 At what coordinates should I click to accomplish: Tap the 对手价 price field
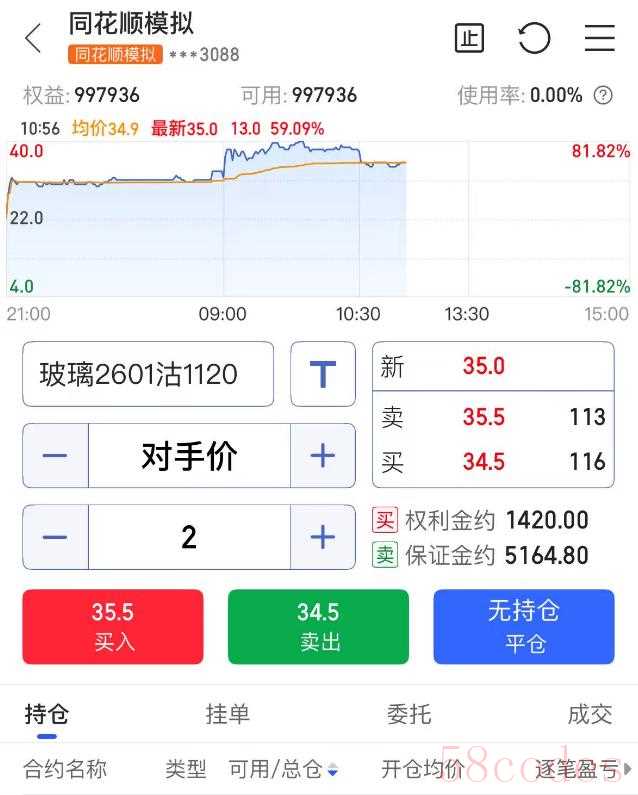(189, 456)
